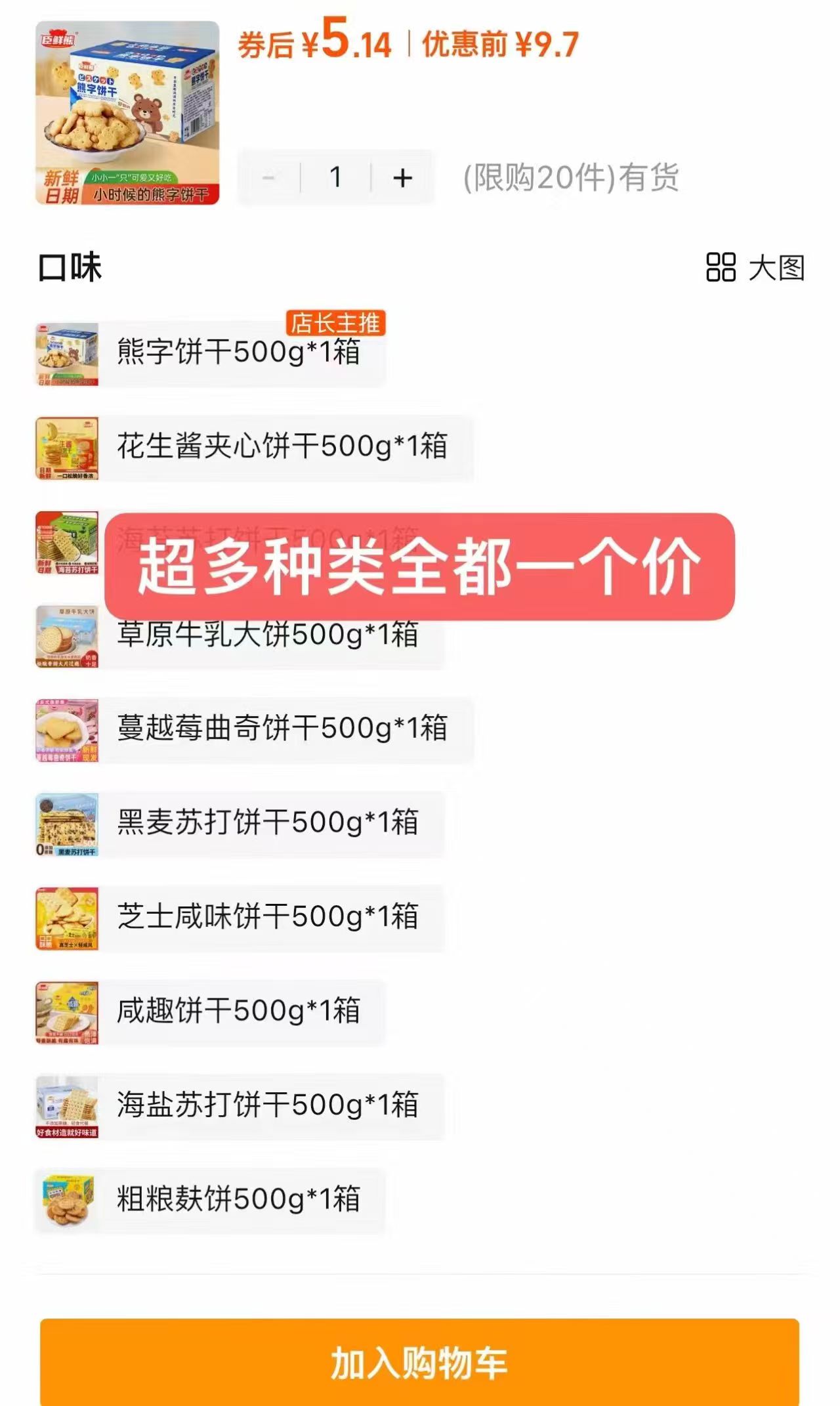
Task: Decrease quantity with the minus stepper
Action: click(x=270, y=177)
